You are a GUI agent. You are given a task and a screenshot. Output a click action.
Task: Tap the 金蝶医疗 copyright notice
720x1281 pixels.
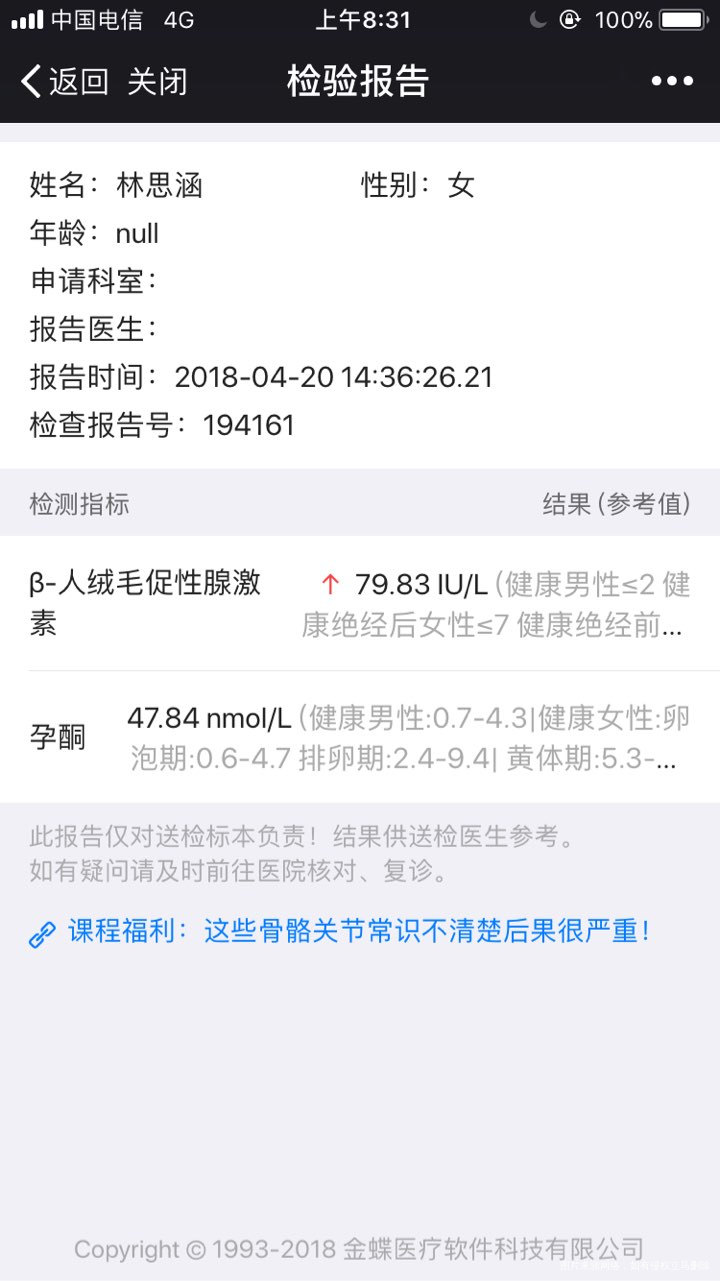(x=360, y=1249)
